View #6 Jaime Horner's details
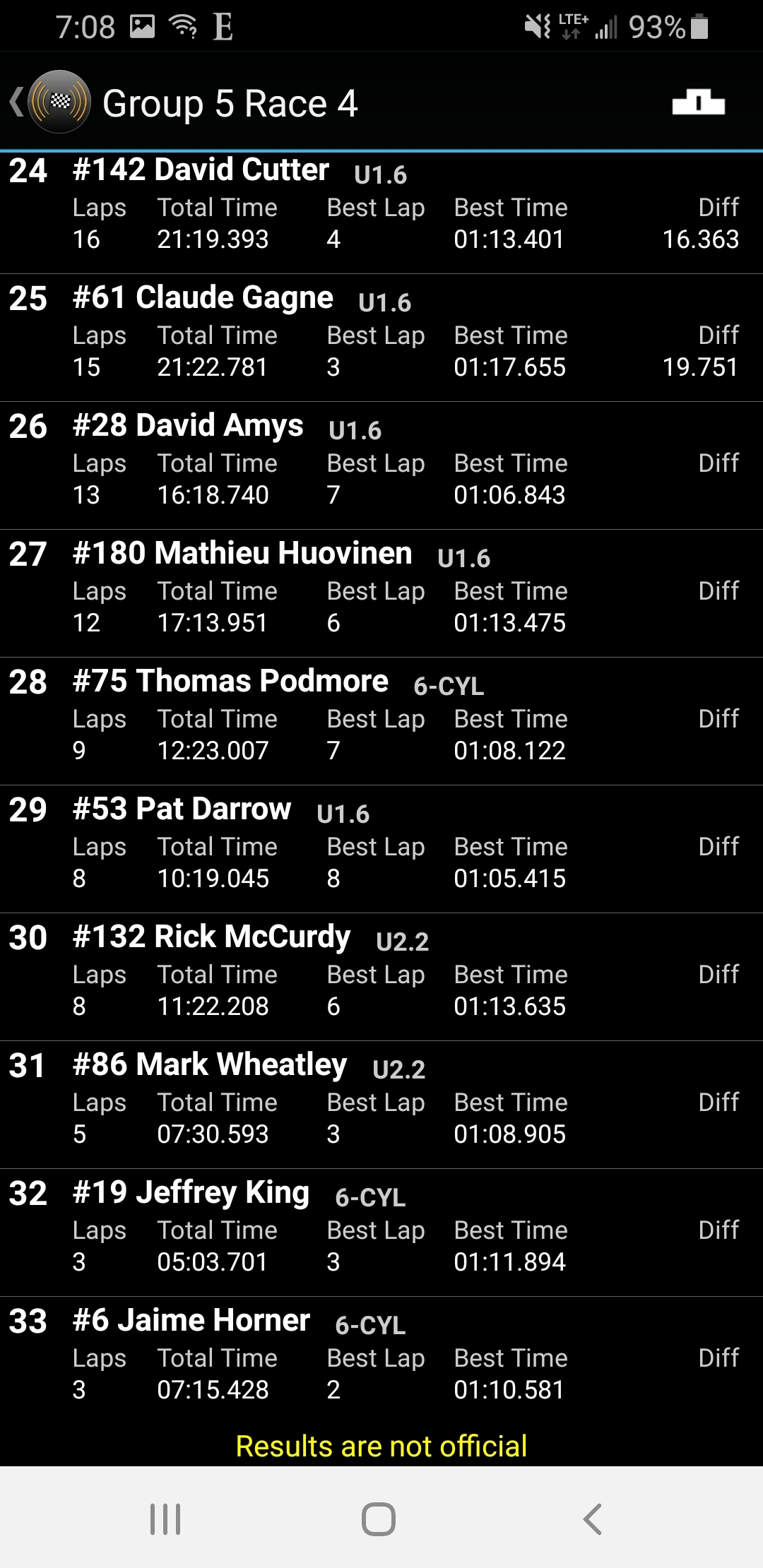 (381, 1360)
